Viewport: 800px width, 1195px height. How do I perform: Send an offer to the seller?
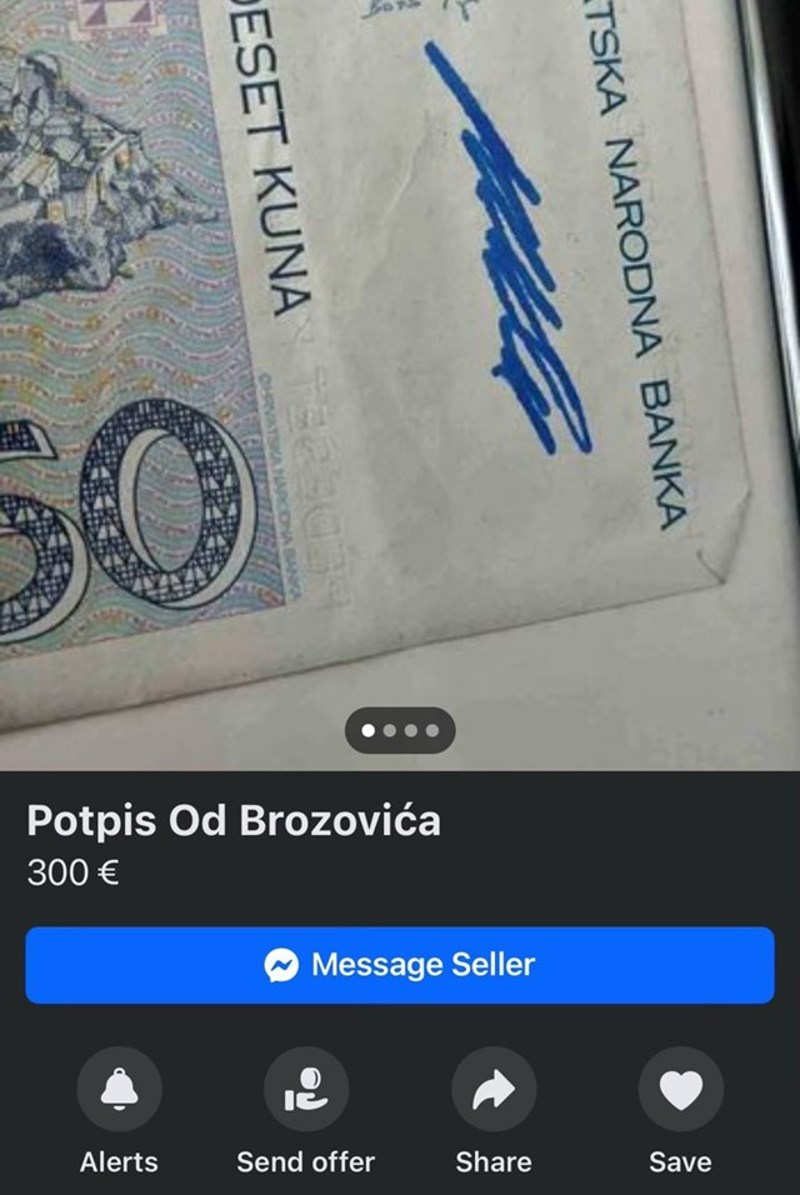point(306,1089)
